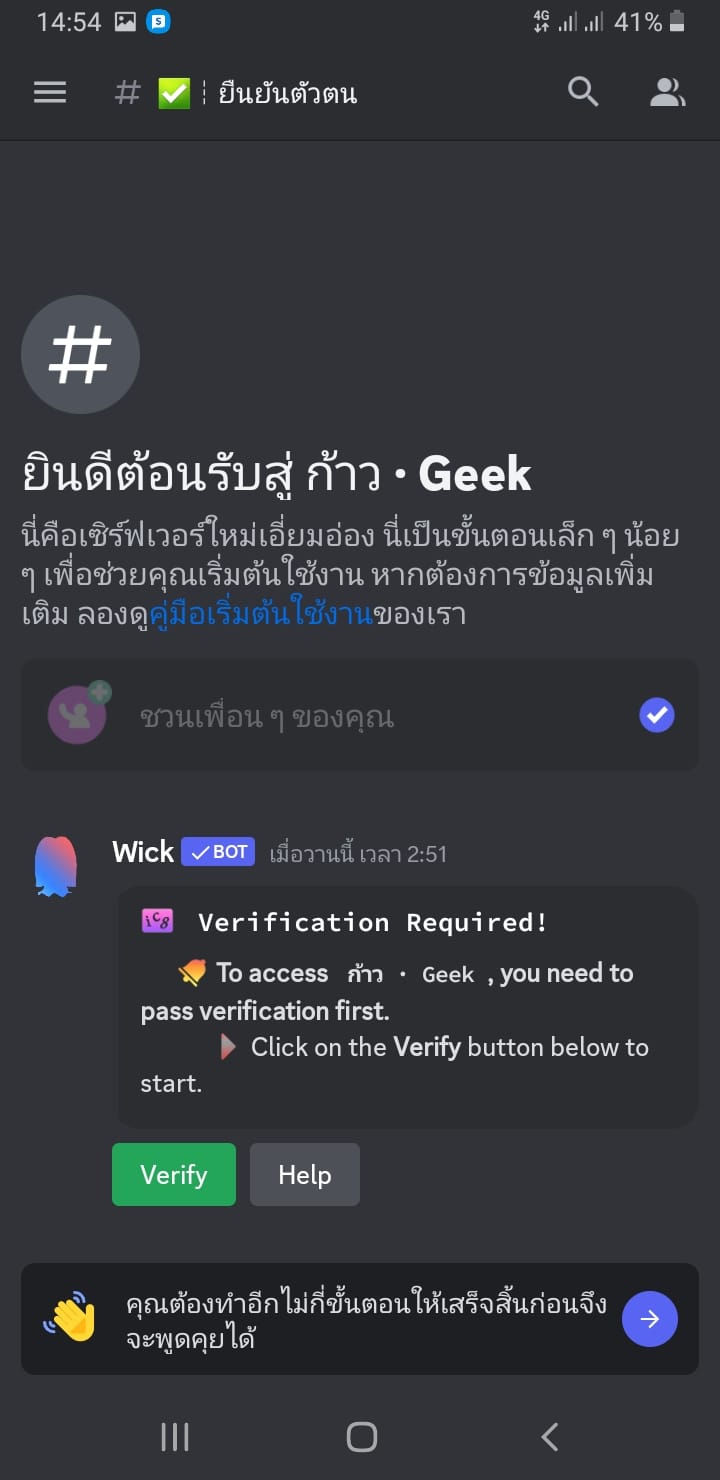
Task: Open the getting started guide link
Action: click(260, 613)
